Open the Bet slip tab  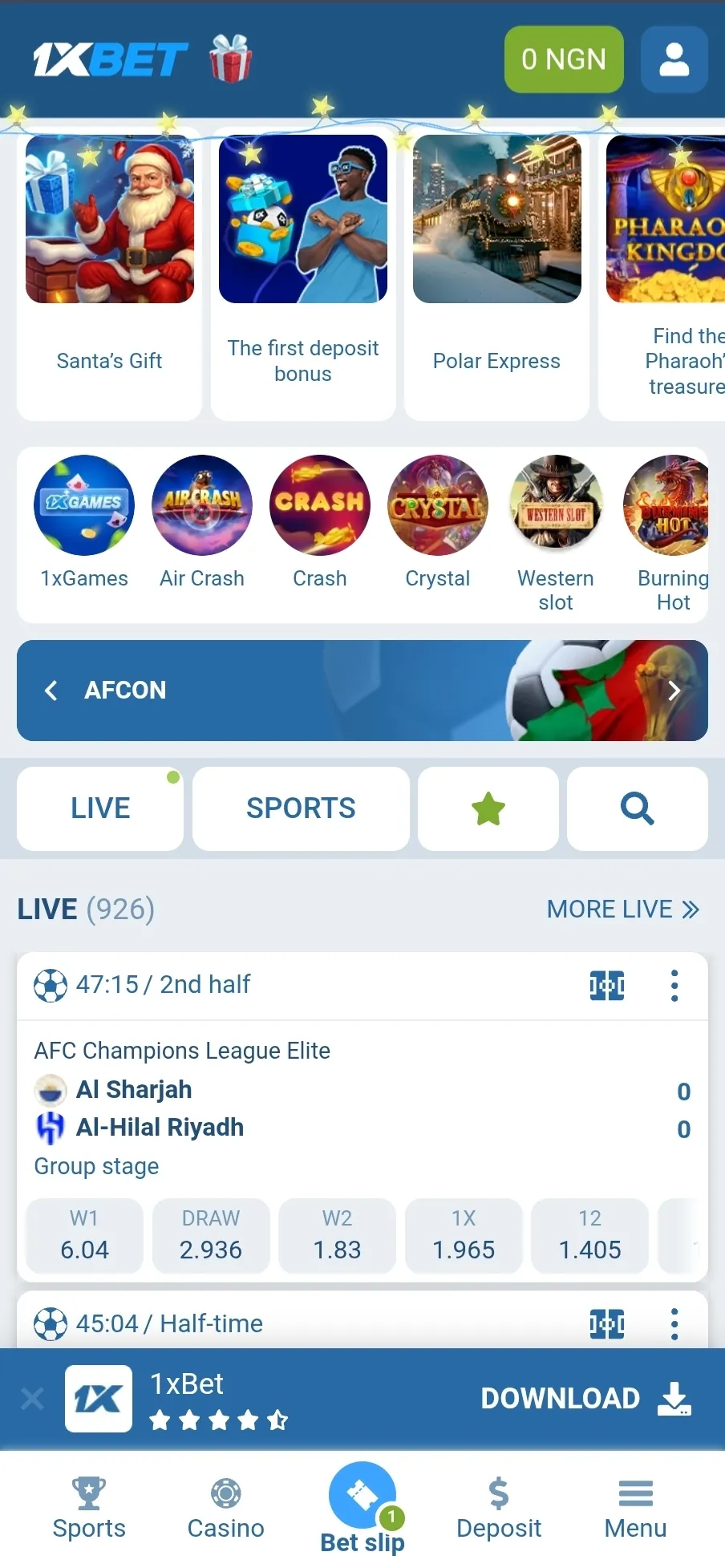pos(362,1509)
